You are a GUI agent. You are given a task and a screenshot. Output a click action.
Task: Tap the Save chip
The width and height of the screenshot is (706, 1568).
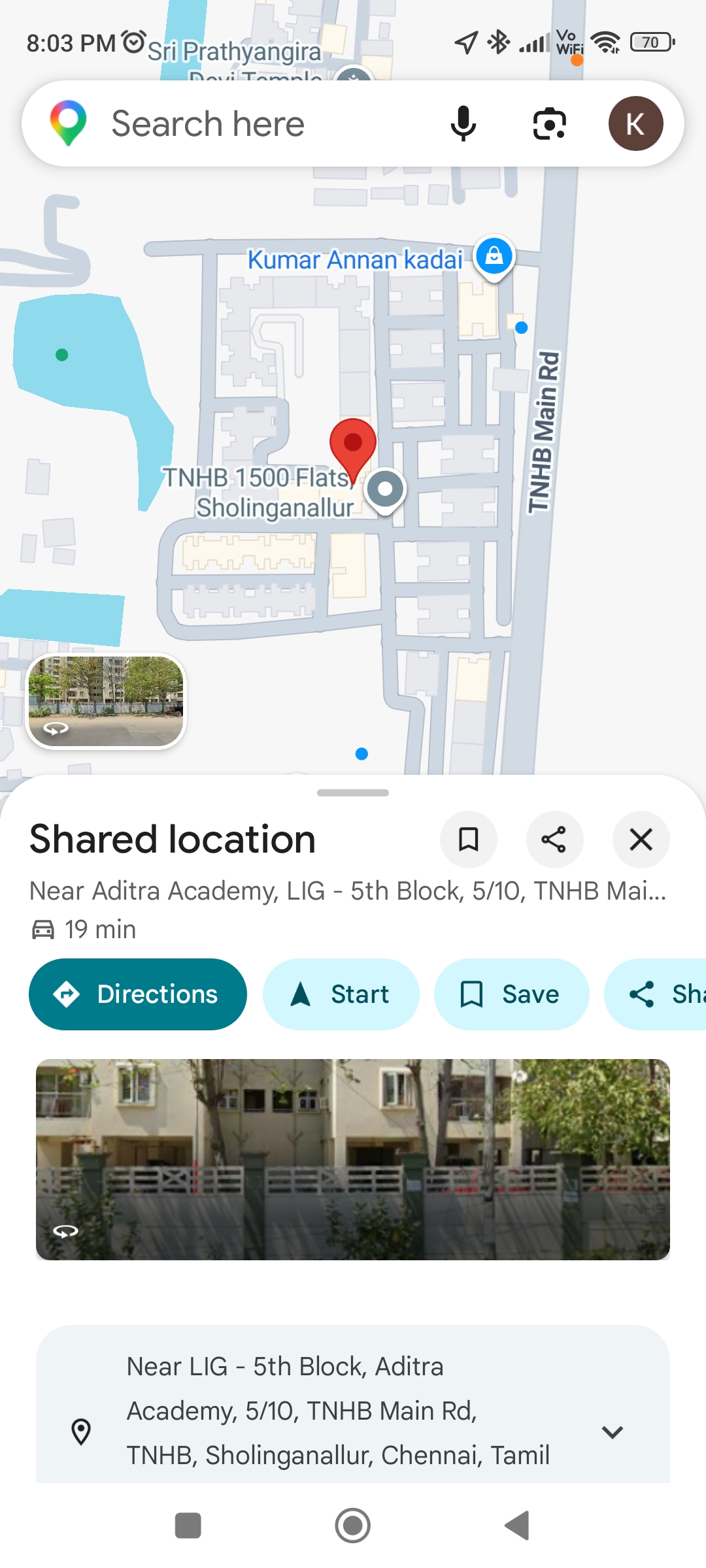click(511, 994)
